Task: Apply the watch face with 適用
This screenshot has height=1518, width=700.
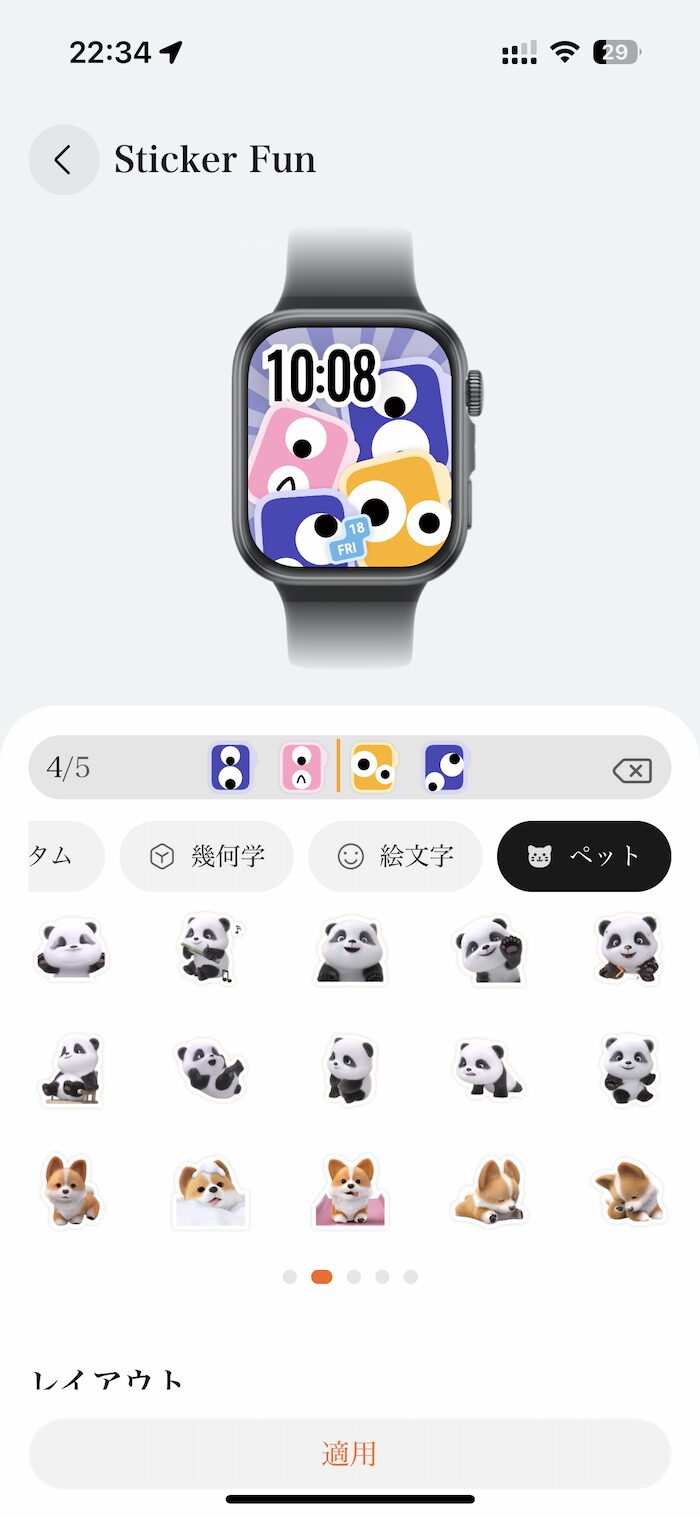Action: pyautogui.click(x=349, y=1453)
